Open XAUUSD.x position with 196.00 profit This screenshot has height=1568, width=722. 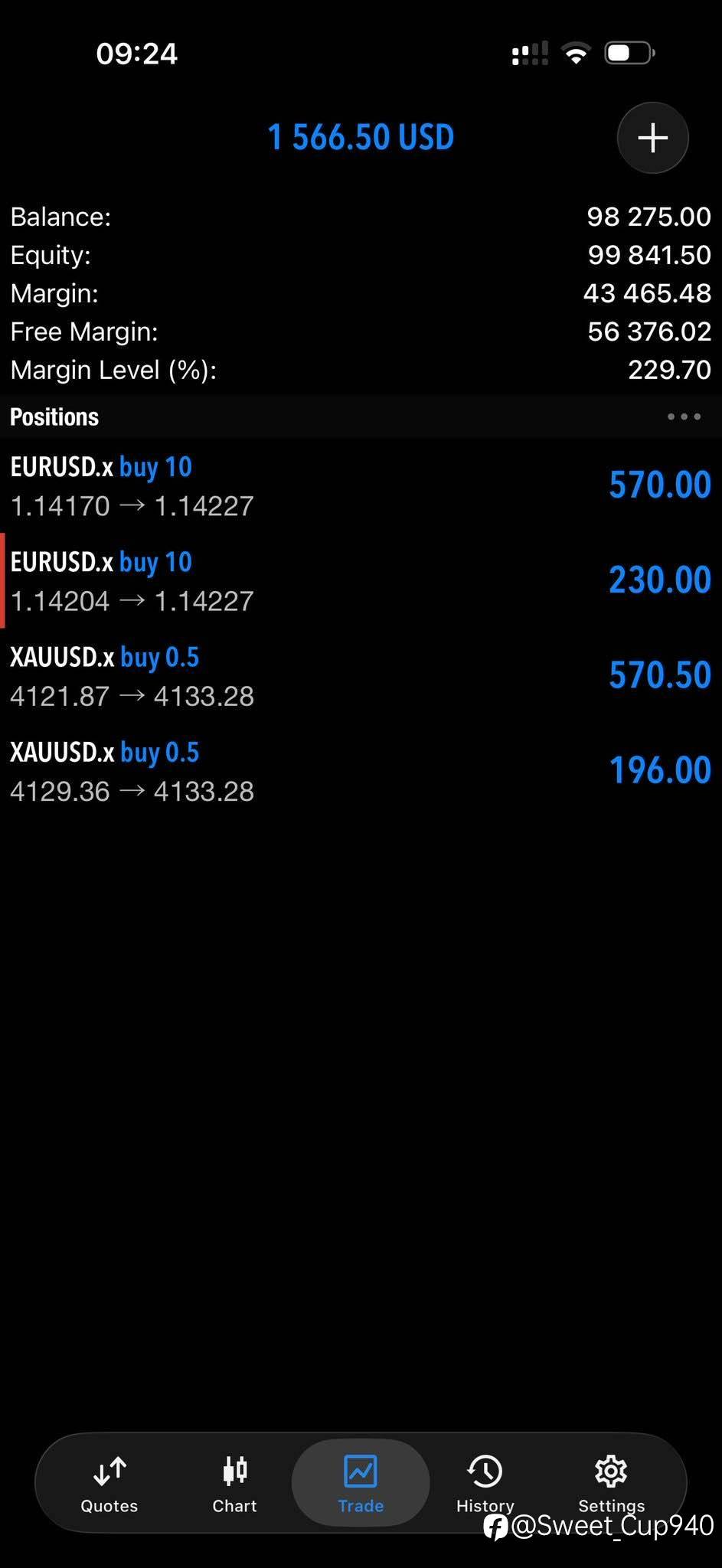(361, 770)
